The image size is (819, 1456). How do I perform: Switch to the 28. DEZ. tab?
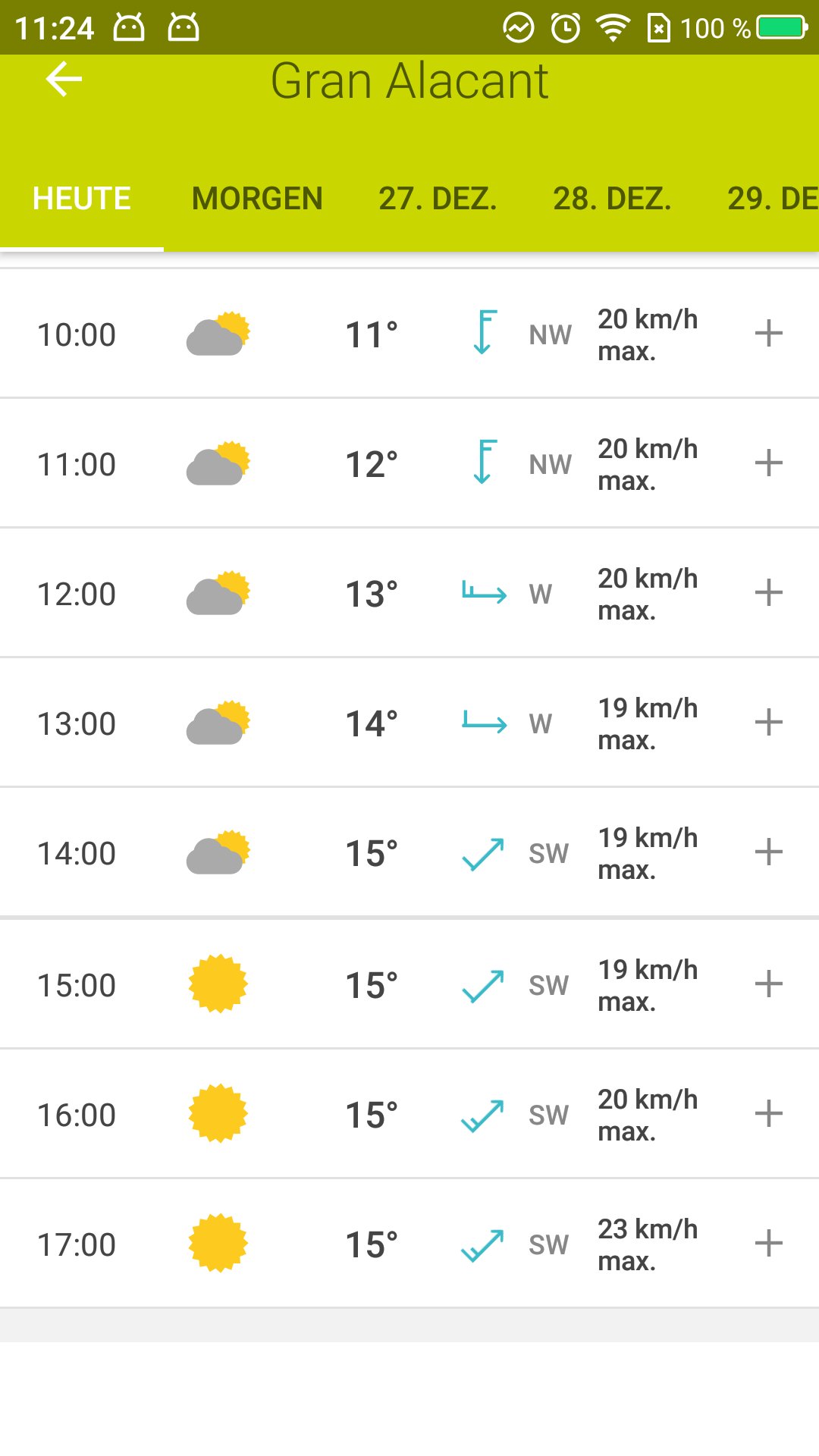[612, 199]
